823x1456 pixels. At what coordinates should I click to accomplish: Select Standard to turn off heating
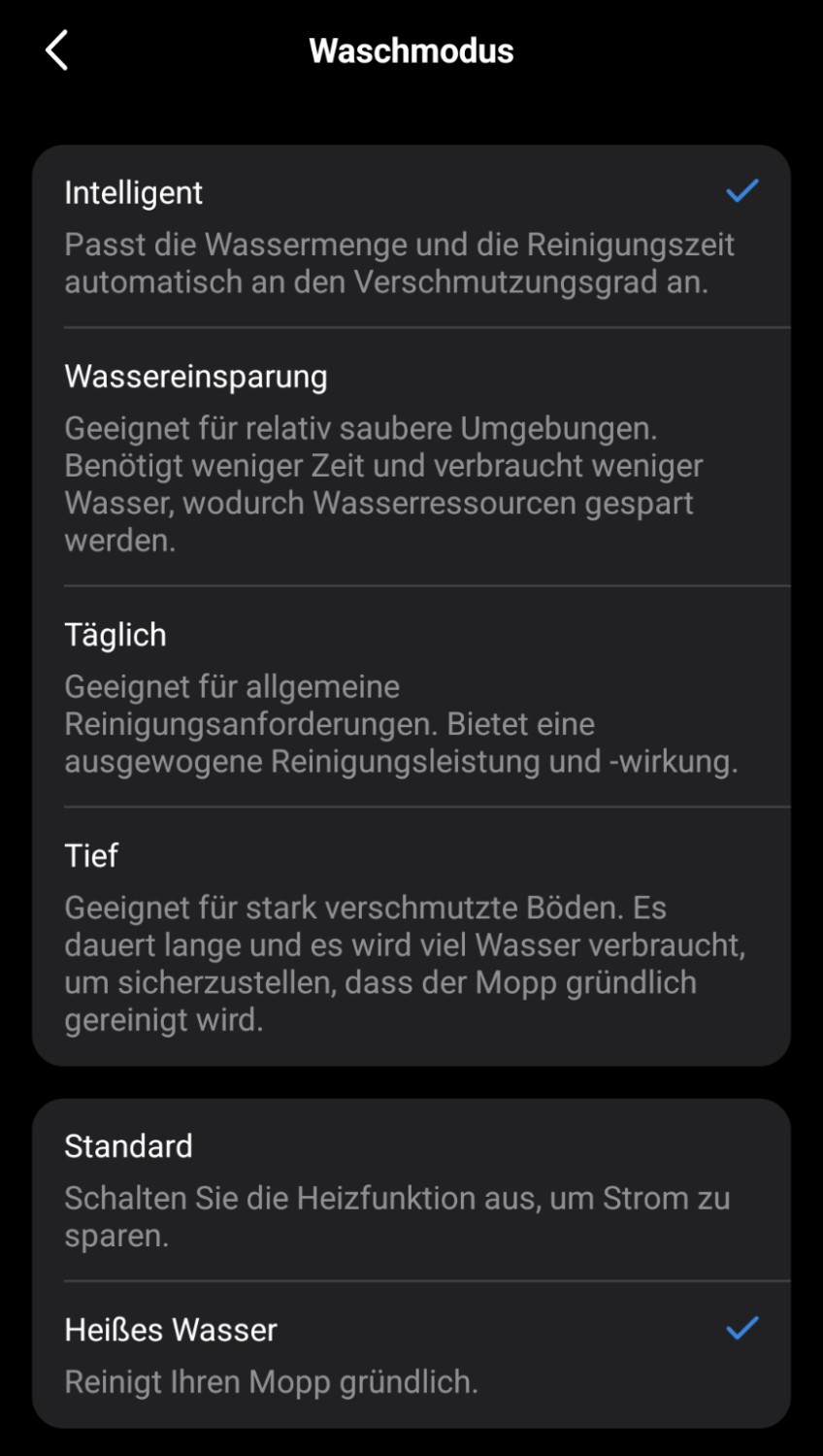(x=411, y=1189)
